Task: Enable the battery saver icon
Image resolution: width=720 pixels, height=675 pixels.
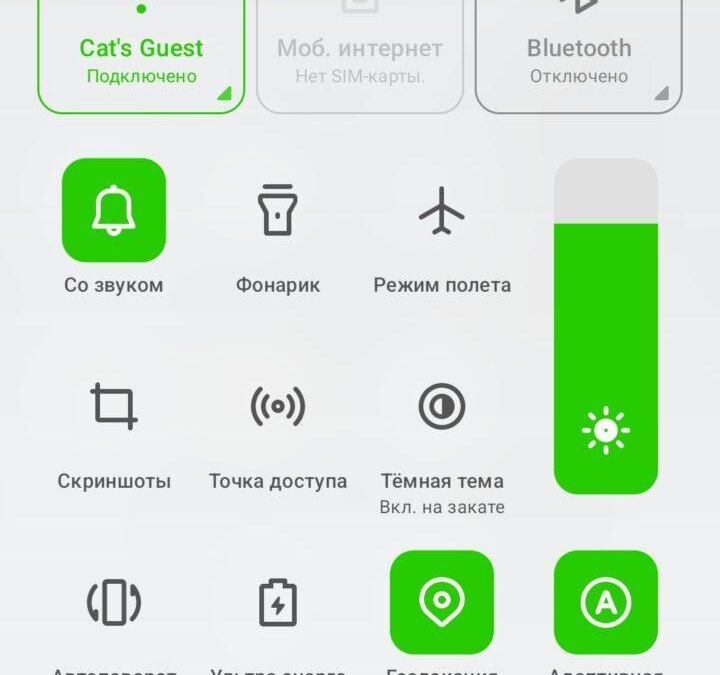Action: pyautogui.click(x=278, y=602)
